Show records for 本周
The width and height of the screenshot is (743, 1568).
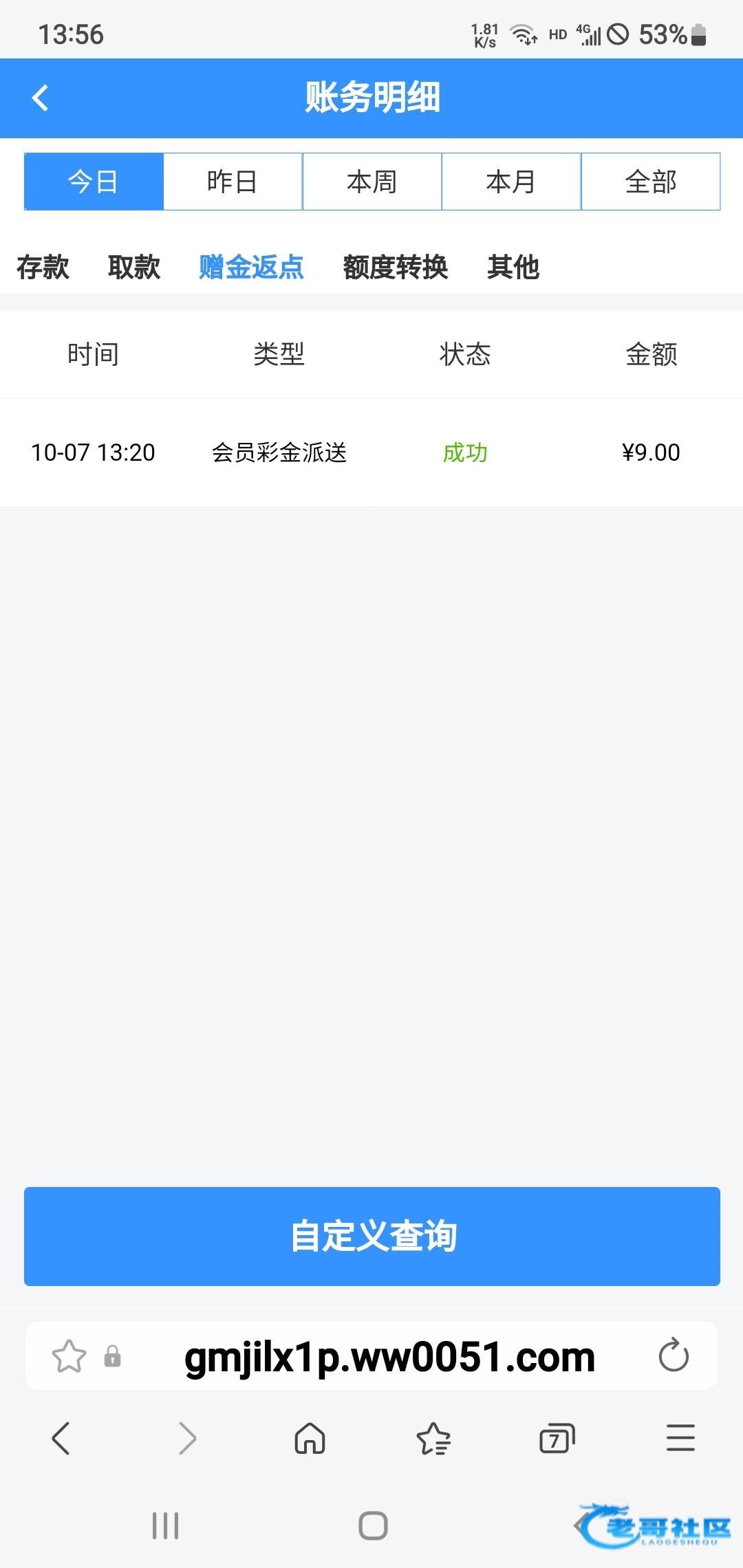(372, 182)
